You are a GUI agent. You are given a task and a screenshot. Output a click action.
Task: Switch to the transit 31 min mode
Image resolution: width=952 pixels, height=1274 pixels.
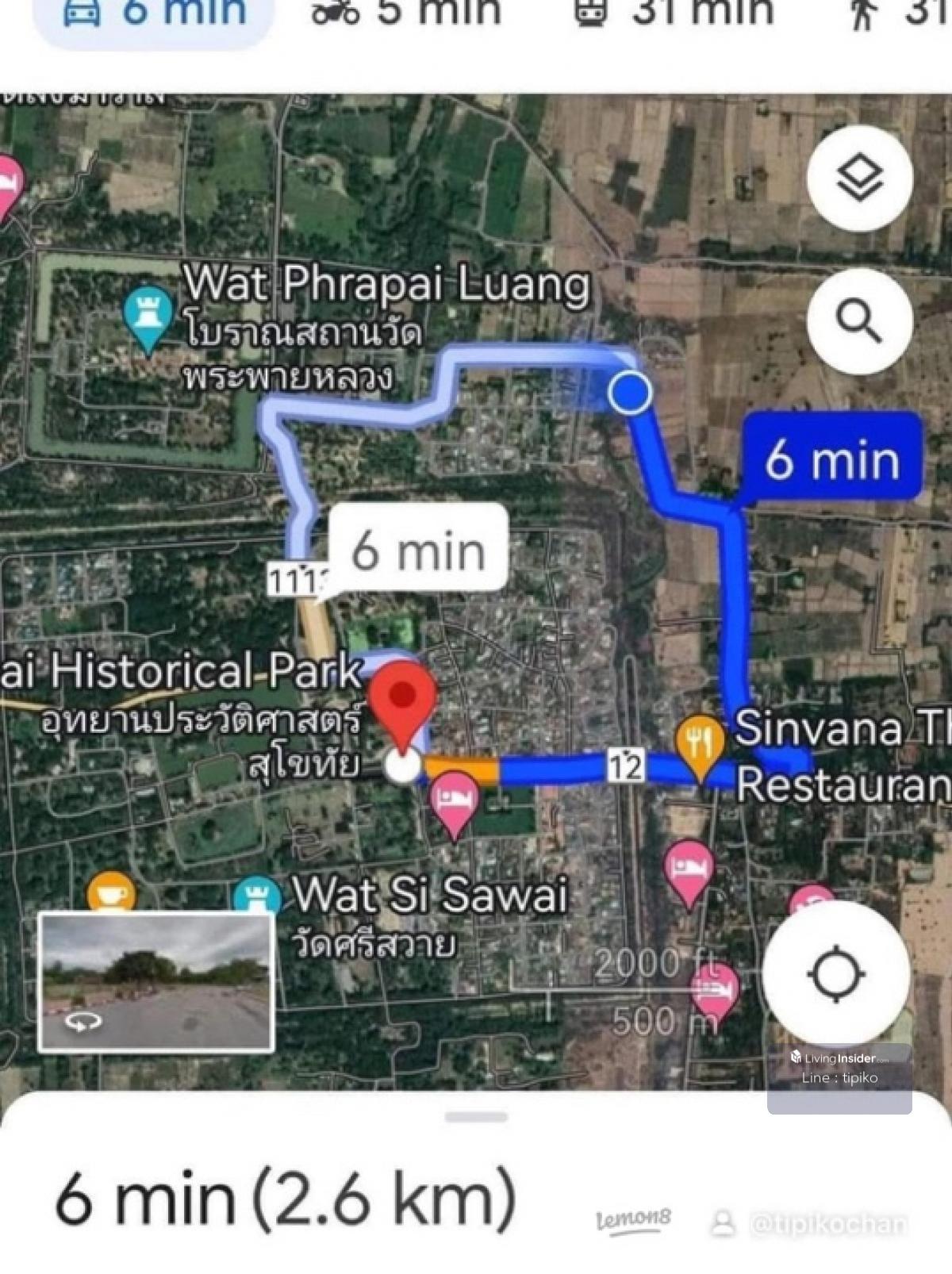coord(673,13)
